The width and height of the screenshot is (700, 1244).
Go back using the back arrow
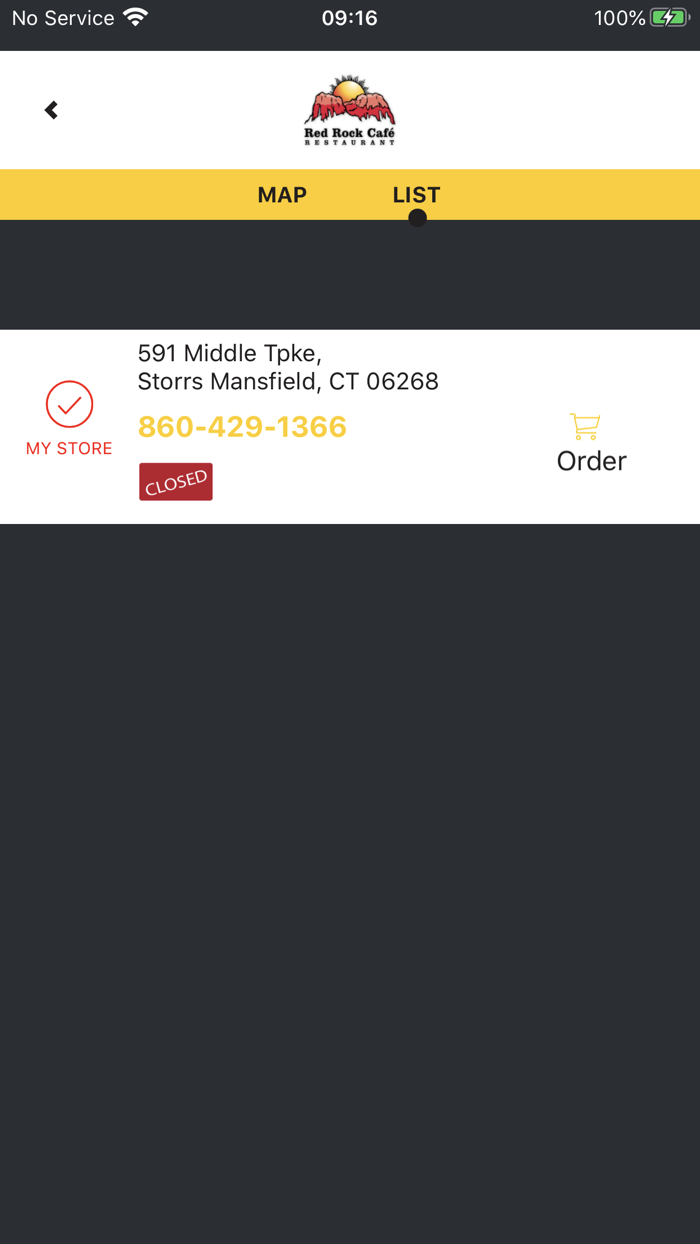tap(51, 110)
